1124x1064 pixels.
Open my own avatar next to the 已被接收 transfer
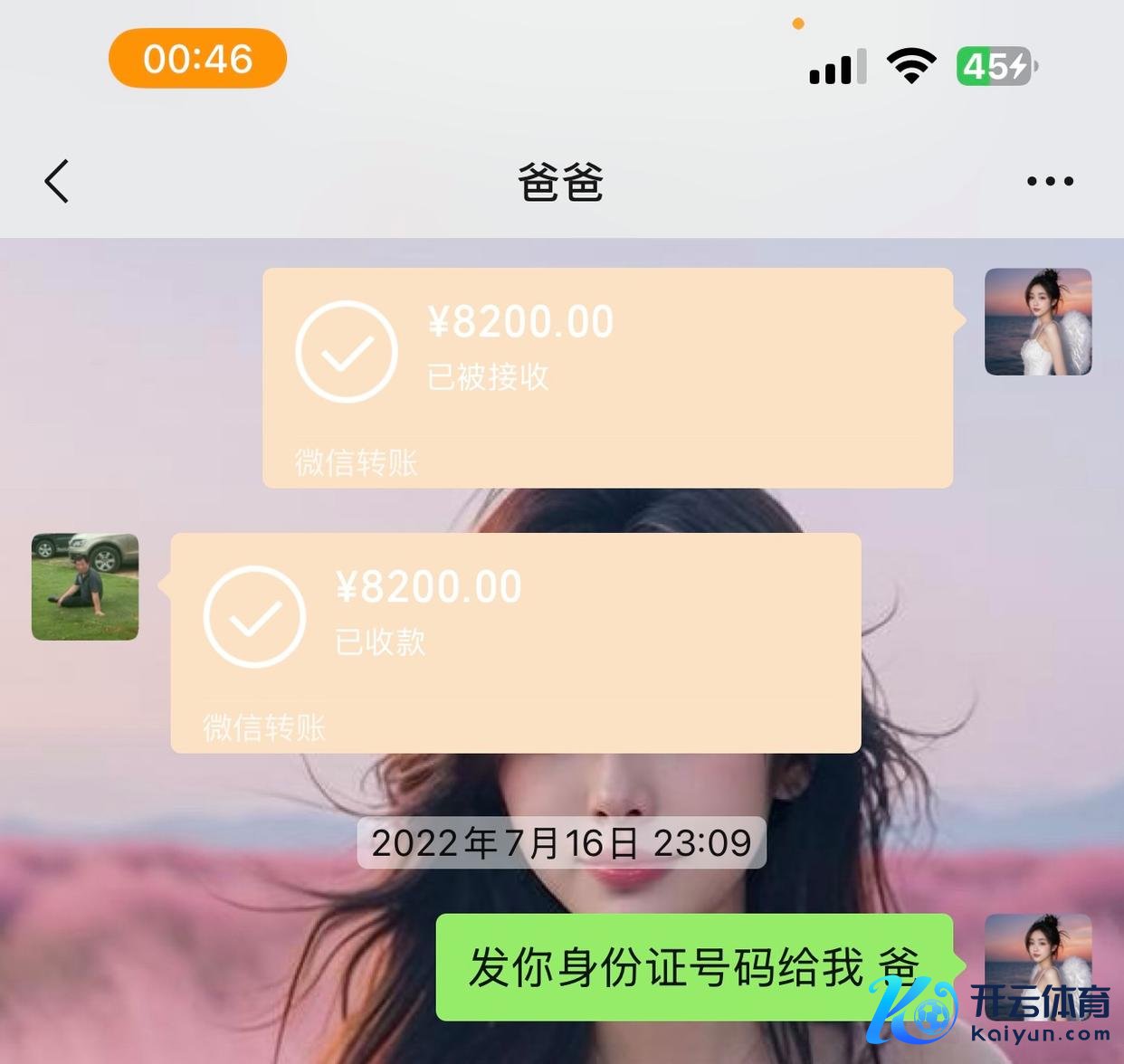click(x=1037, y=321)
